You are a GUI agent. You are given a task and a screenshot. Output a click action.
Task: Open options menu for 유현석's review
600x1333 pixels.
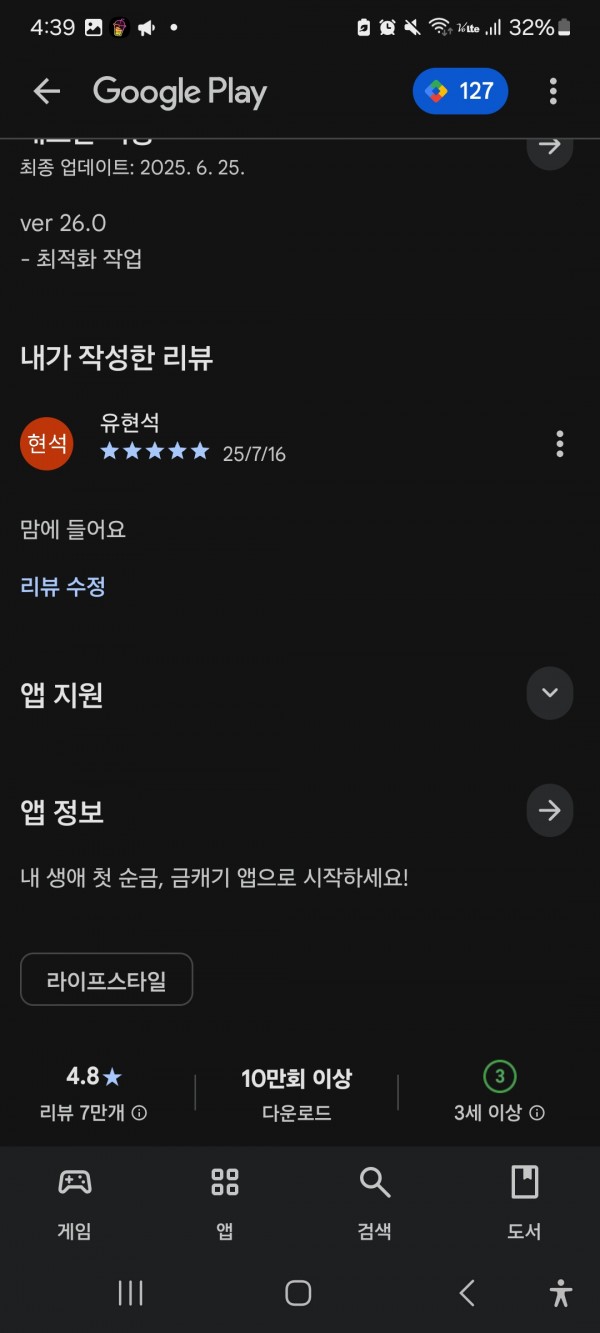pos(559,443)
